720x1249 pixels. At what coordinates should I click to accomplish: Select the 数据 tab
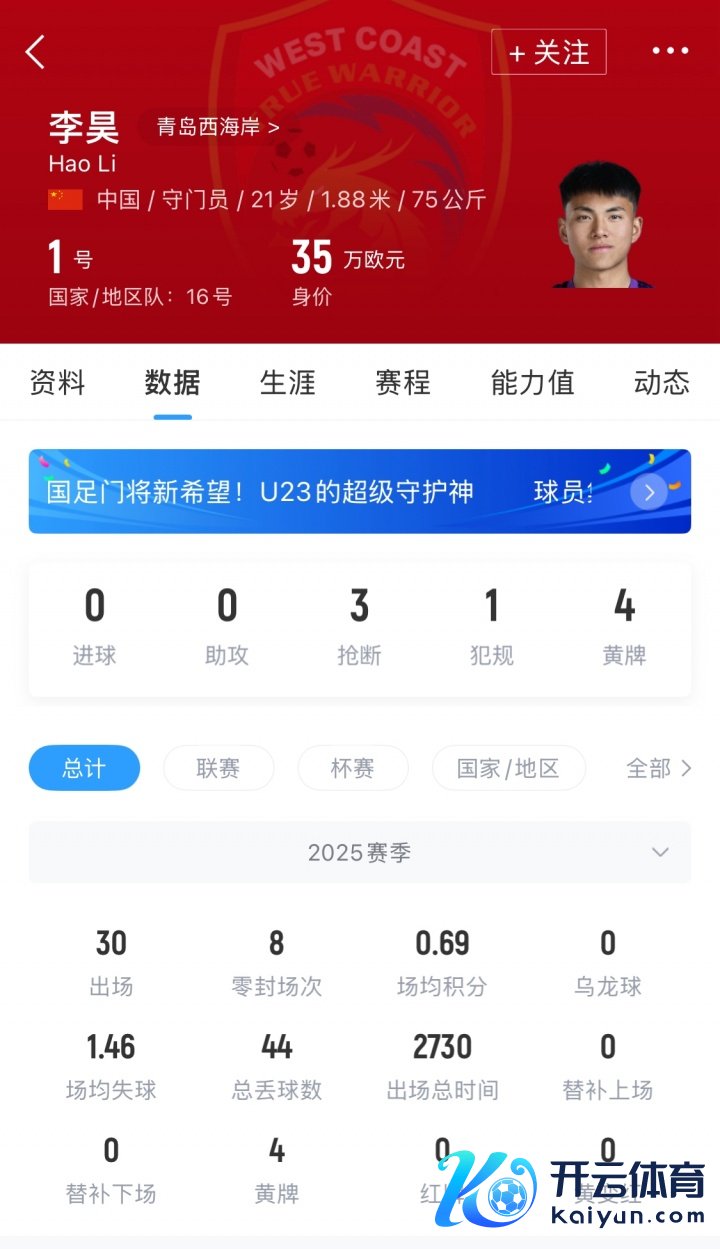(x=172, y=382)
